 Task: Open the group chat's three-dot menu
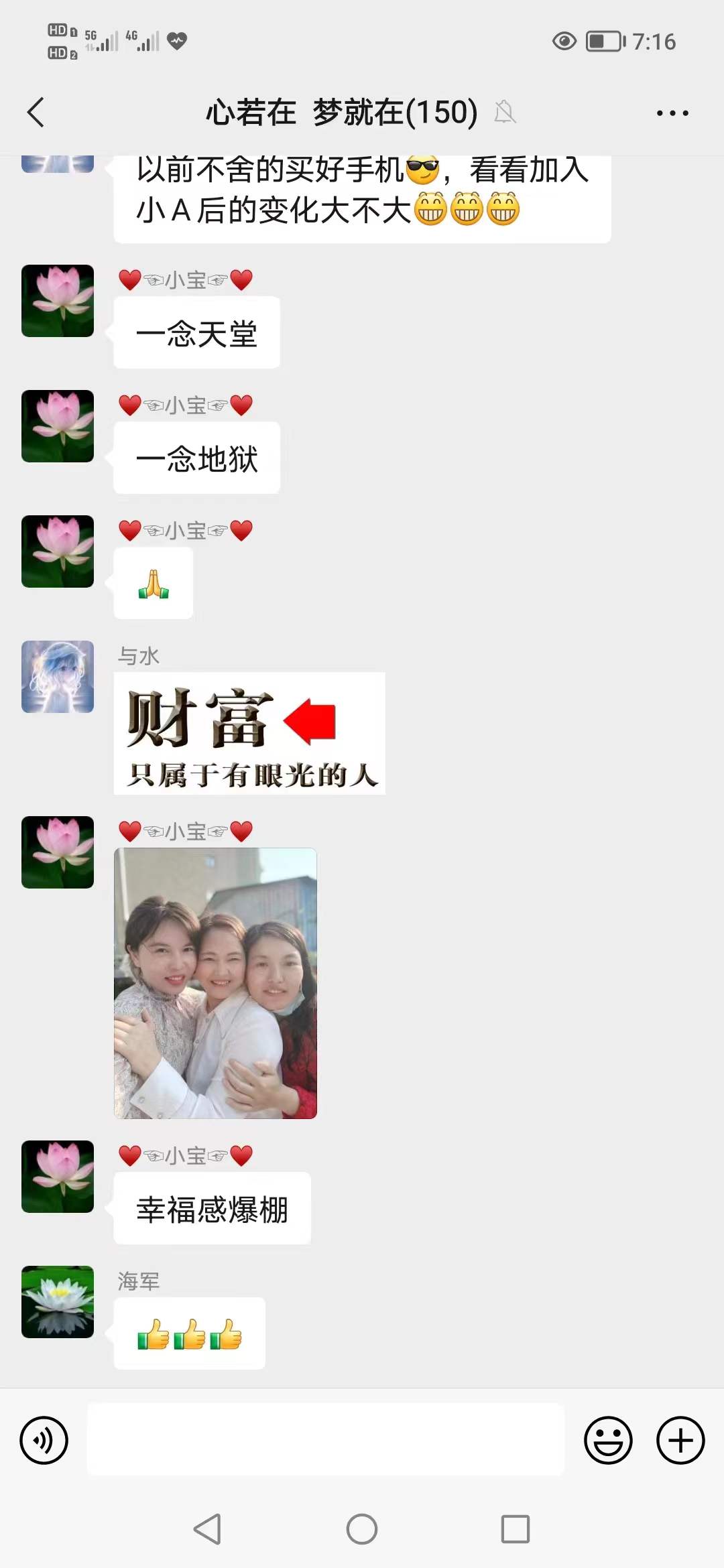(x=672, y=113)
